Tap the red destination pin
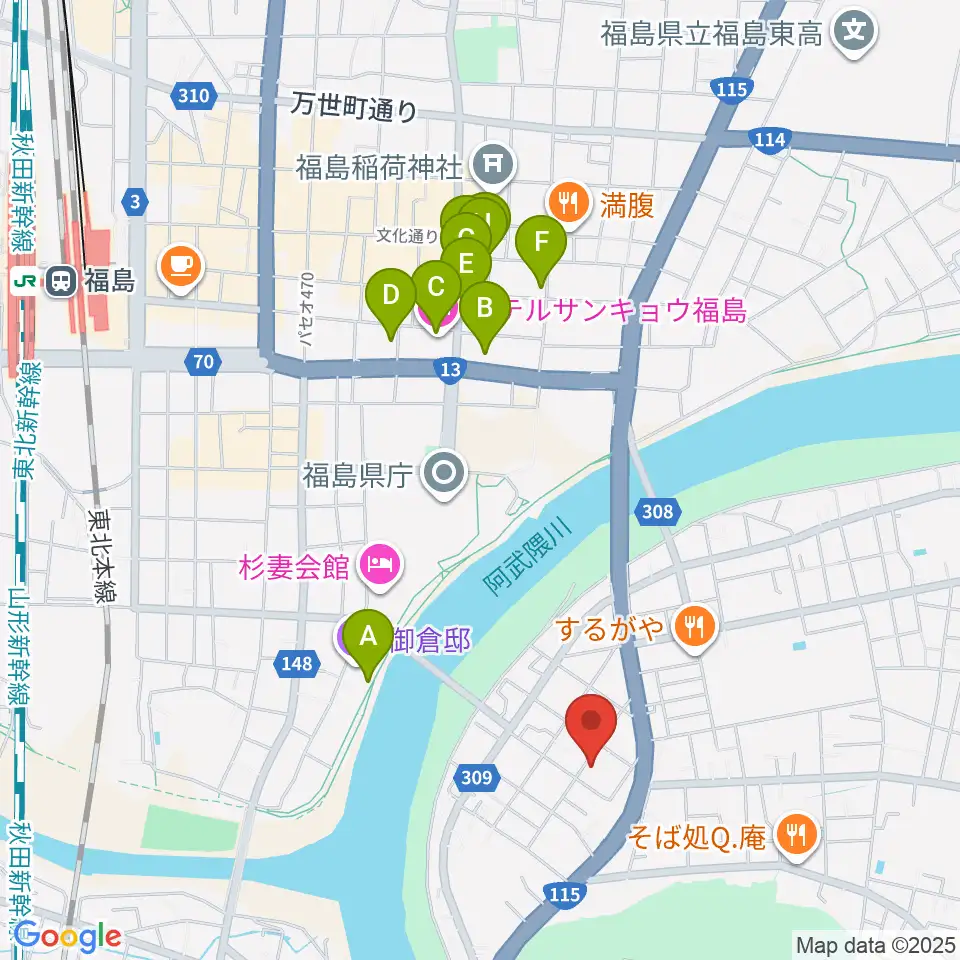Image resolution: width=960 pixels, height=960 pixels. pos(591,723)
